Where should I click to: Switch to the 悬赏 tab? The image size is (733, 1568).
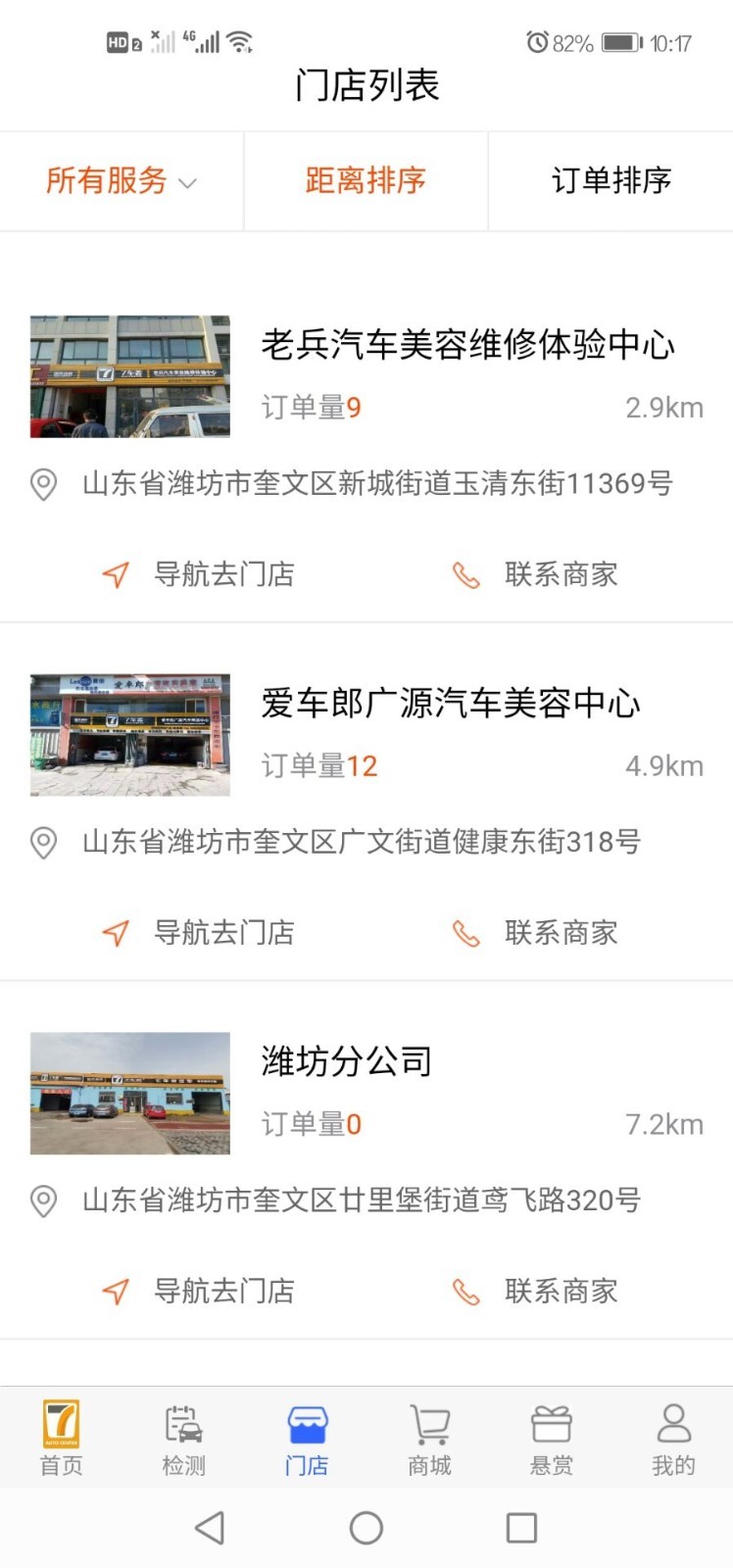[x=552, y=1438]
